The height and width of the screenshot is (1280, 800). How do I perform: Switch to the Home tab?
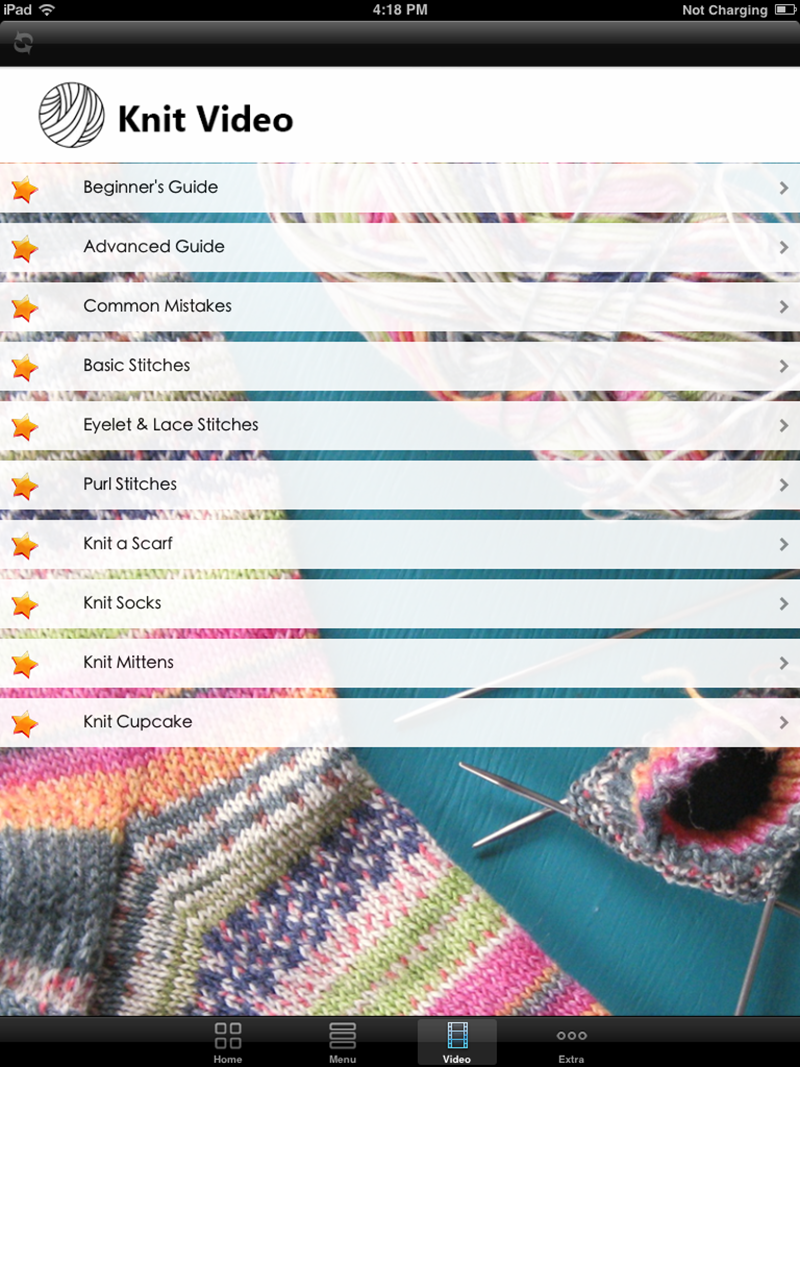click(x=228, y=1042)
